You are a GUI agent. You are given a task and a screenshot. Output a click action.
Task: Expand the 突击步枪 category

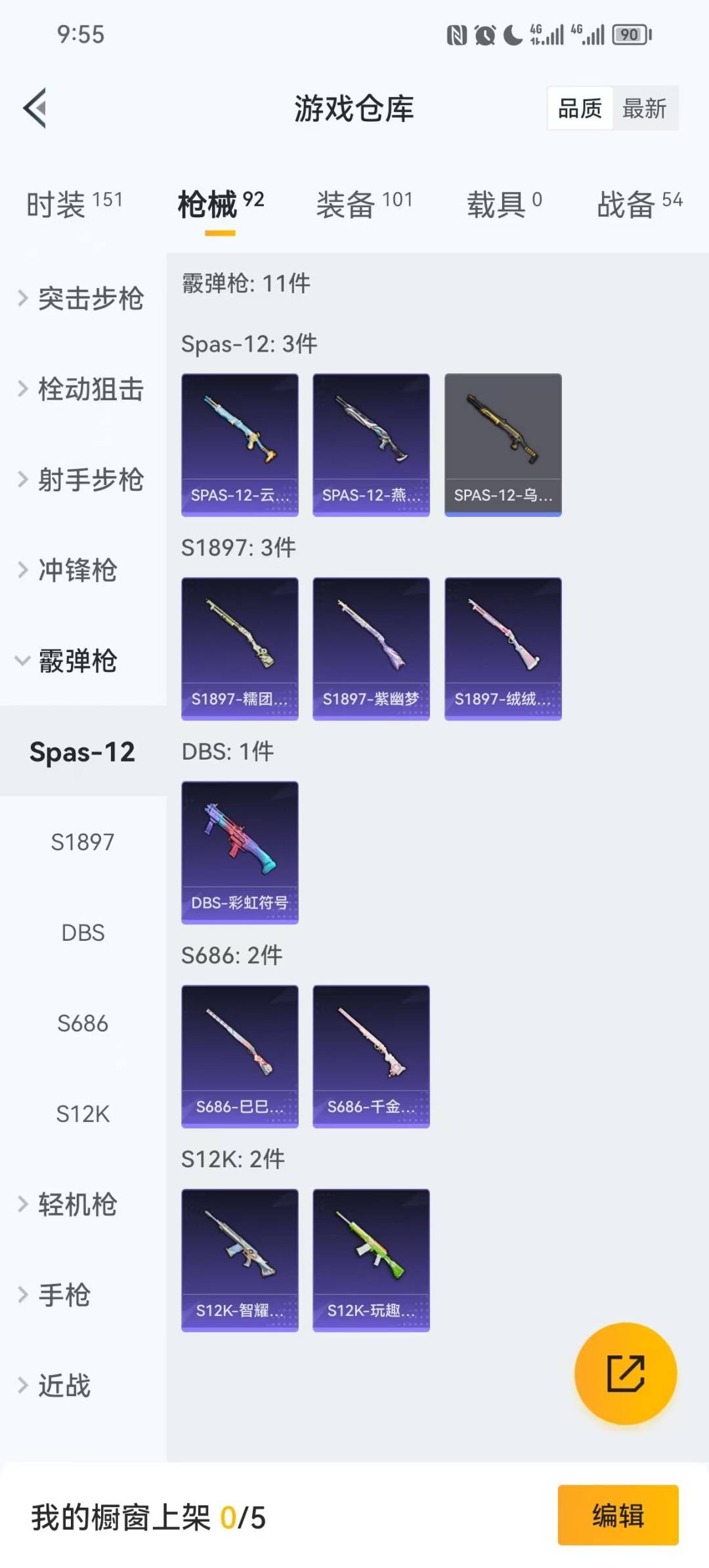point(82,299)
